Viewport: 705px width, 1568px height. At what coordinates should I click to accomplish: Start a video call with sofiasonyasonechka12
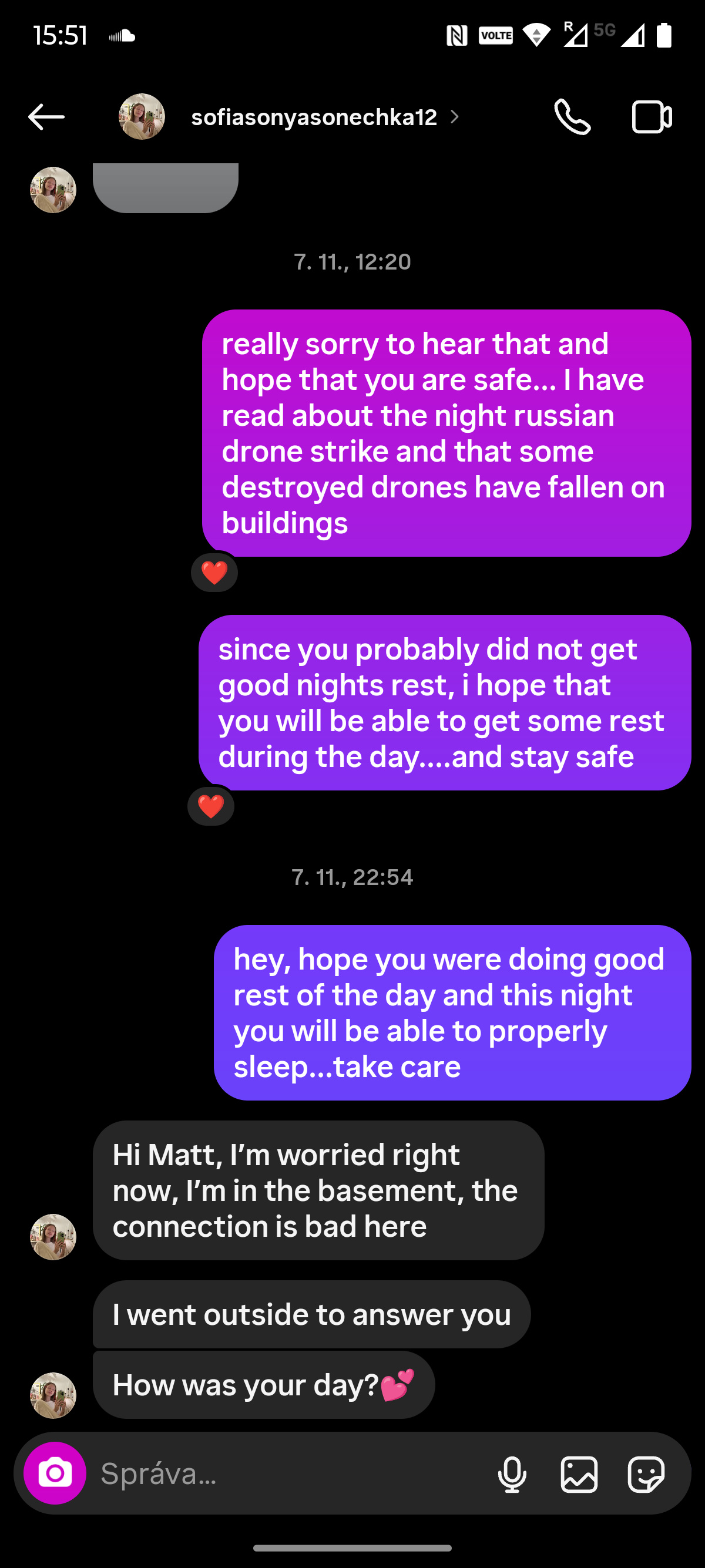click(652, 116)
